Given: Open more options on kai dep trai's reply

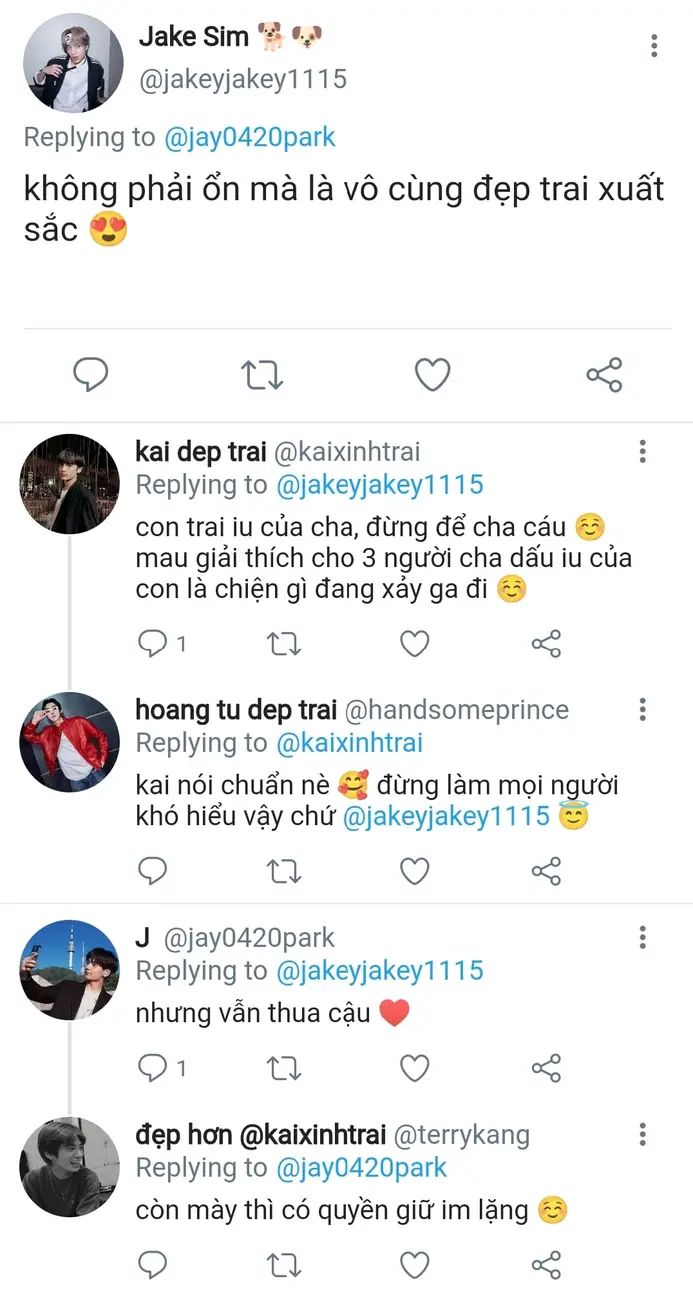Looking at the screenshot, I should click(x=643, y=453).
